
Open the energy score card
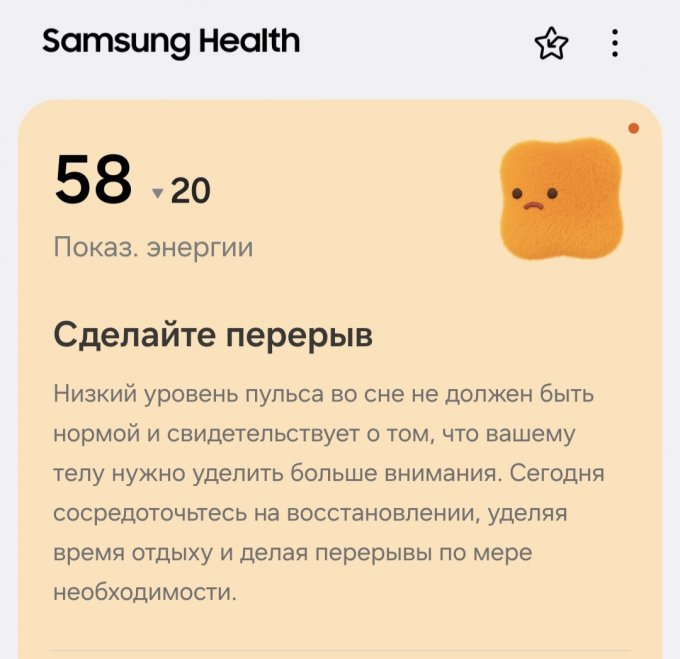pyautogui.click(x=340, y=380)
